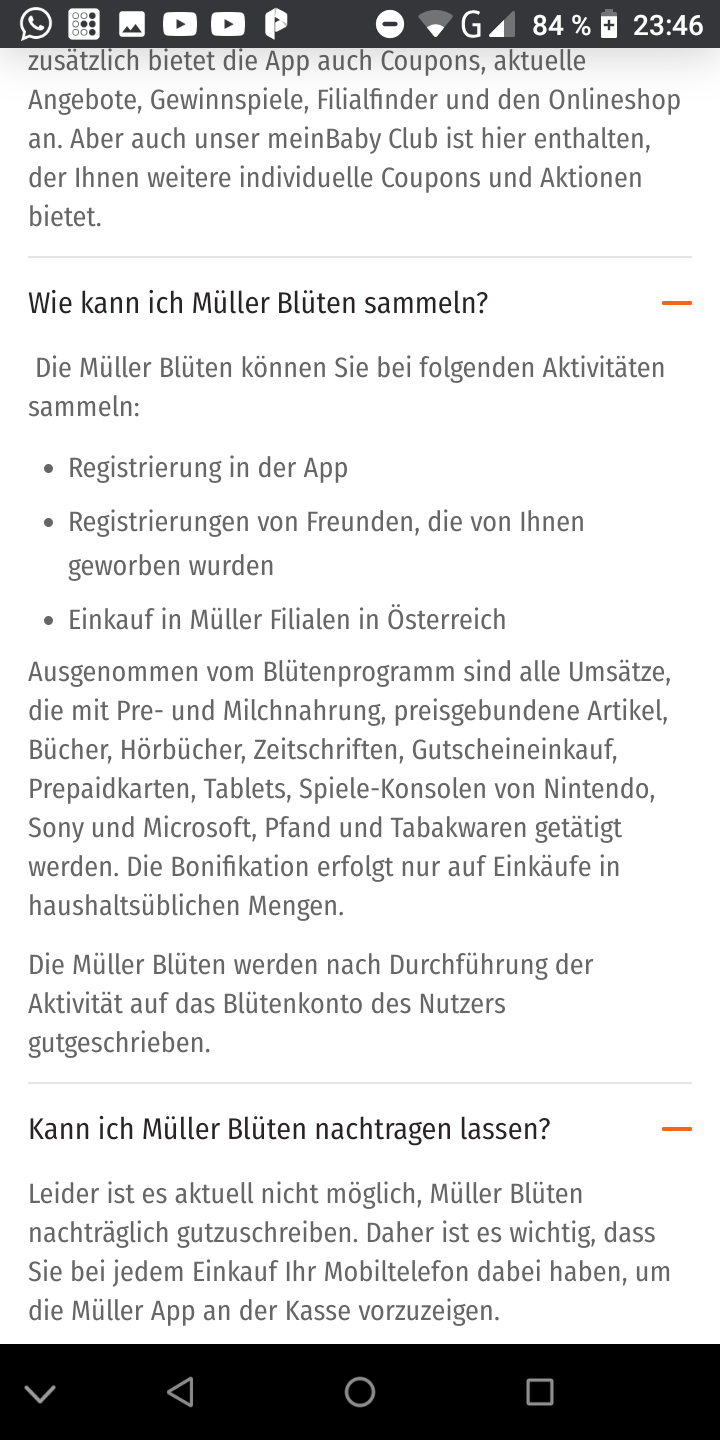The width and height of the screenshot is (720, 1440).
Task: Tap the navigation bar's down-arrow icon
Action: point(40,1393)
